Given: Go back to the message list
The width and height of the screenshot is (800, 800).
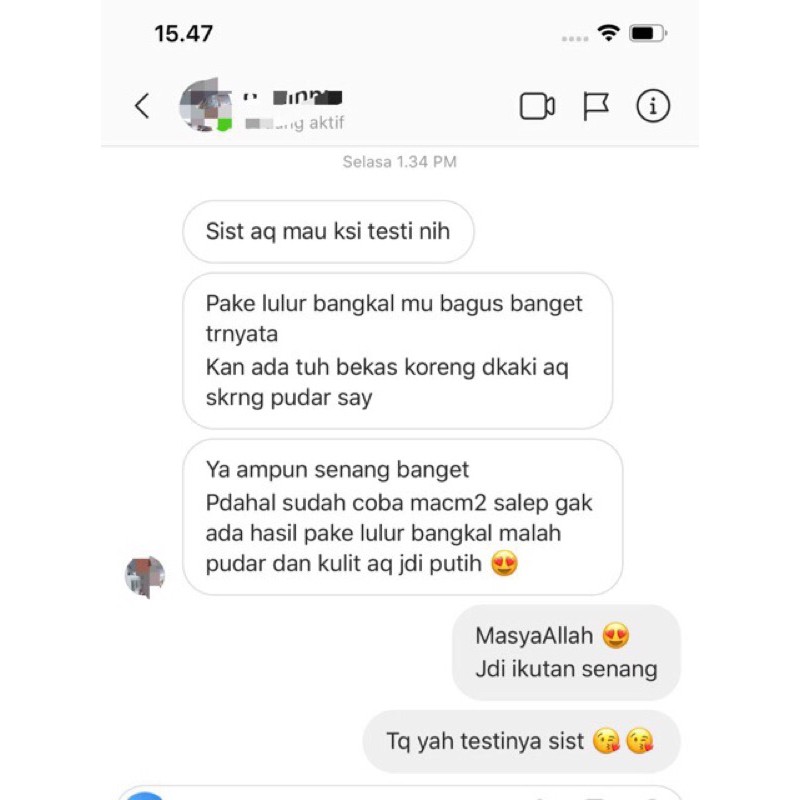Looking at the screenshot, I should point(142,106).
